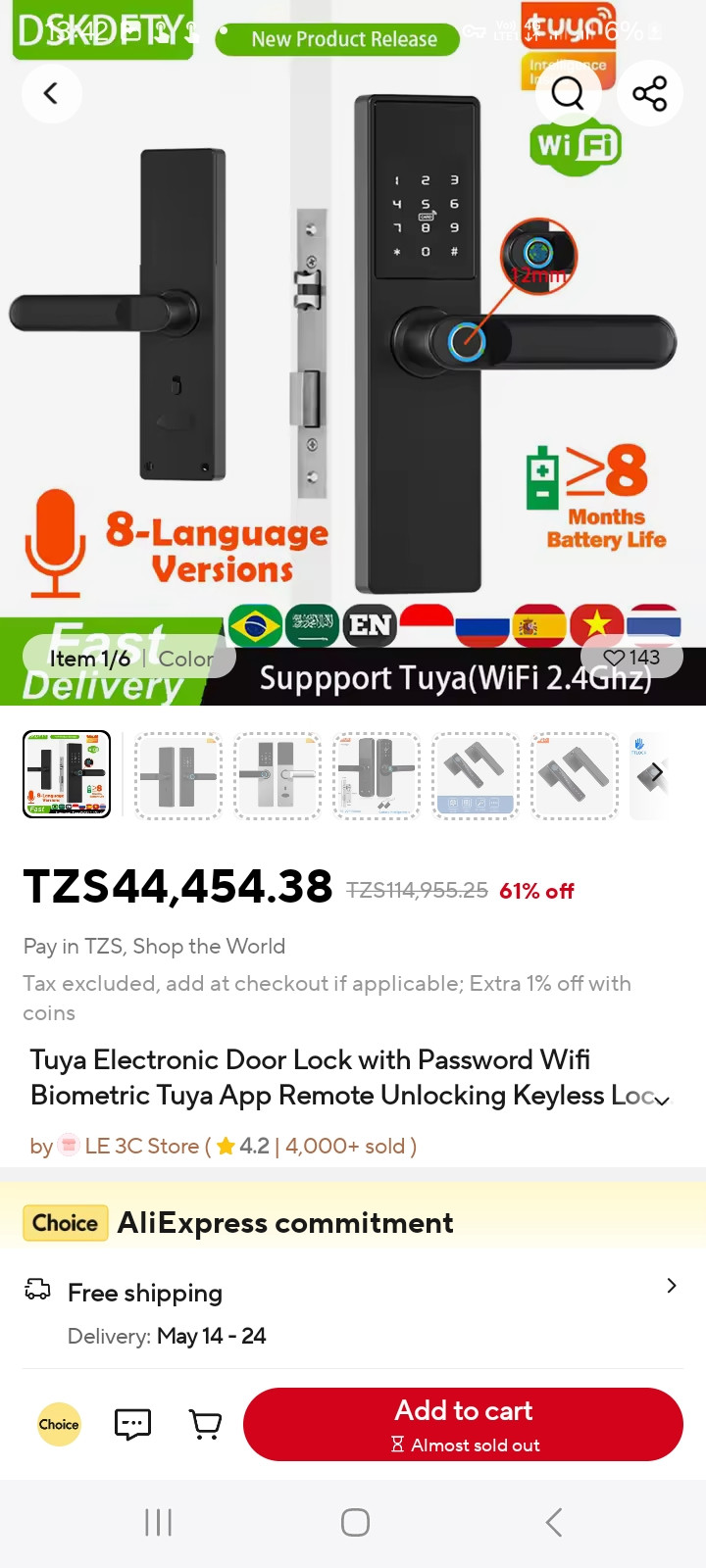
Task: Add the item to the wishlist heart
Action: [x=631, y=658]
